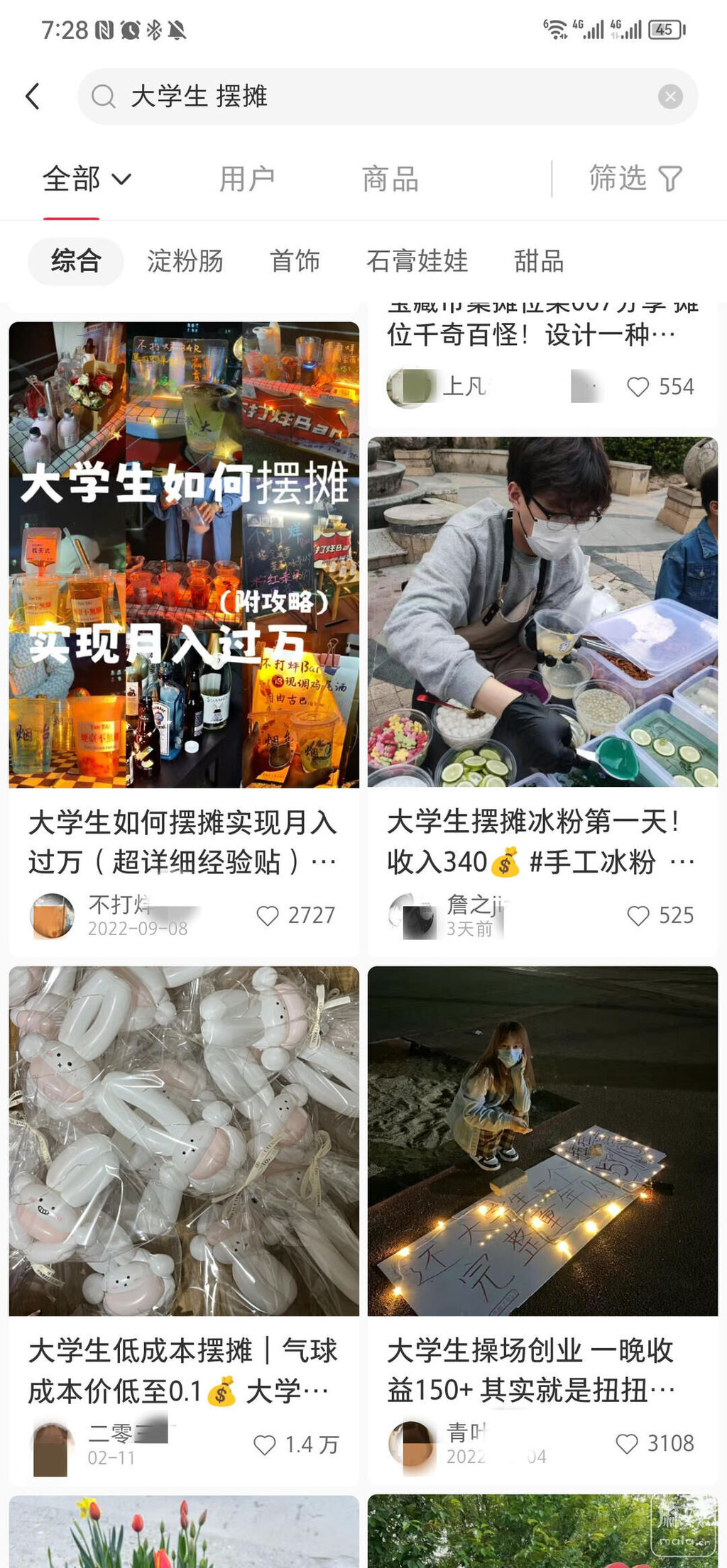727x1568 pixels.
Task: Filter results by 石膏娃娃
Action: click(417, 261)
